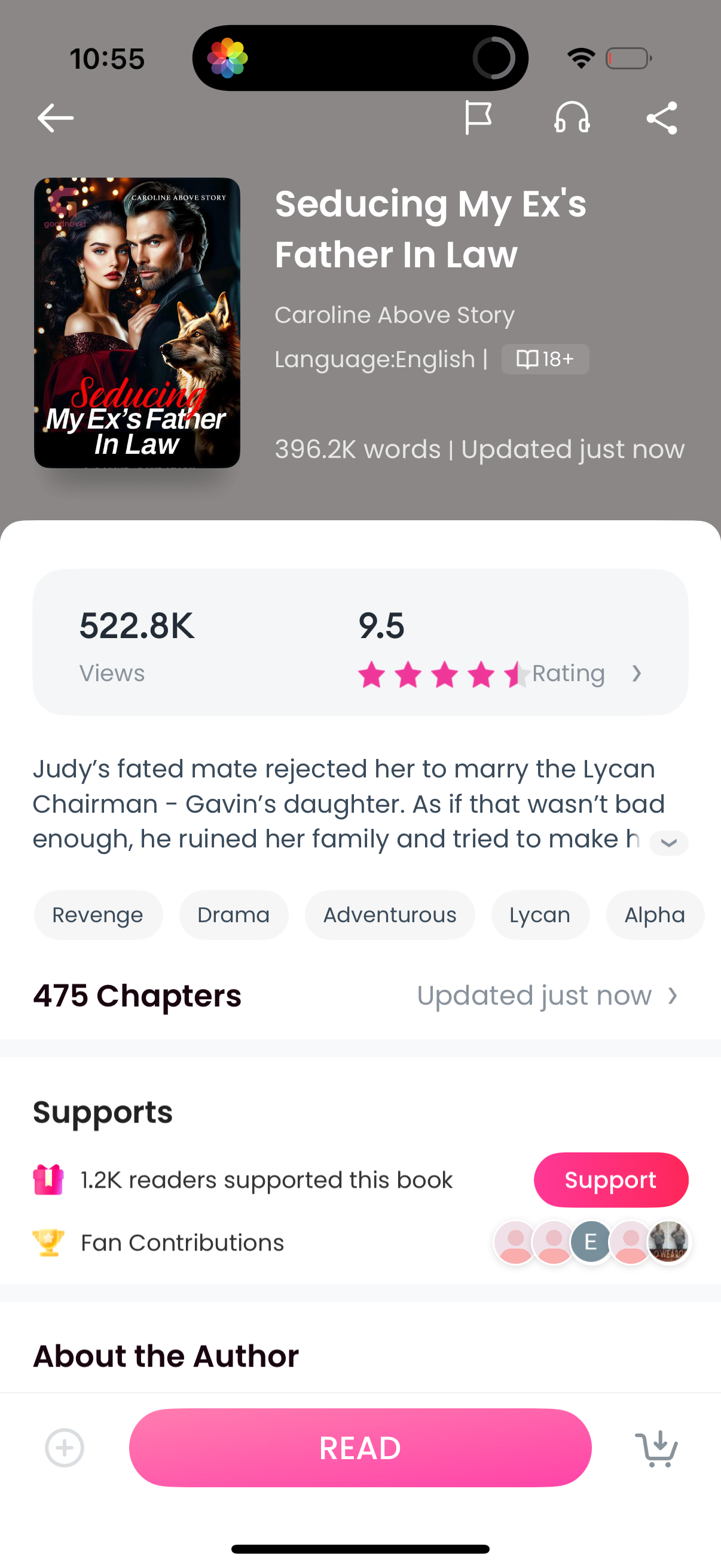
Task: Tap the Drama genre label
Action: (234, 914)
